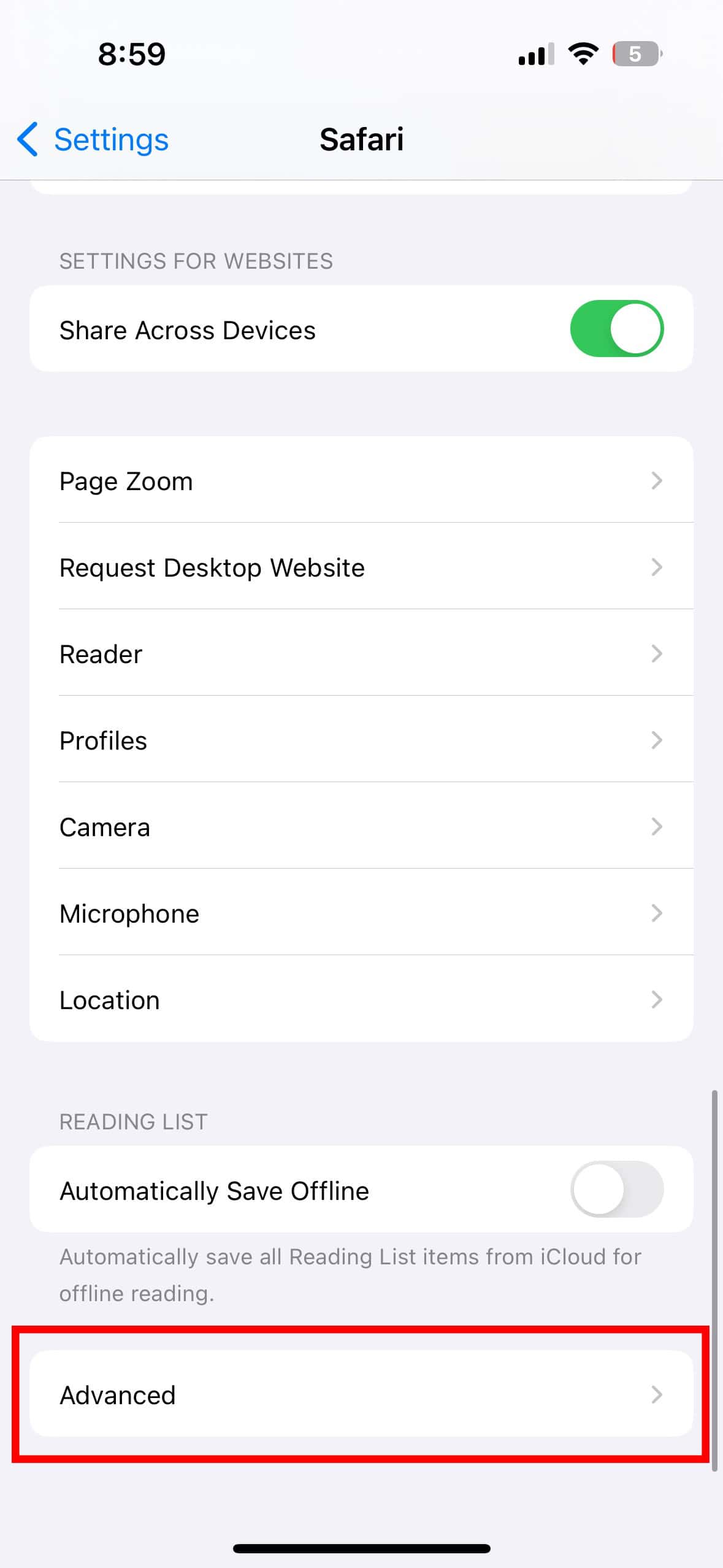
Task: Turn off Share Across Devices
Action: click(616, 329)
